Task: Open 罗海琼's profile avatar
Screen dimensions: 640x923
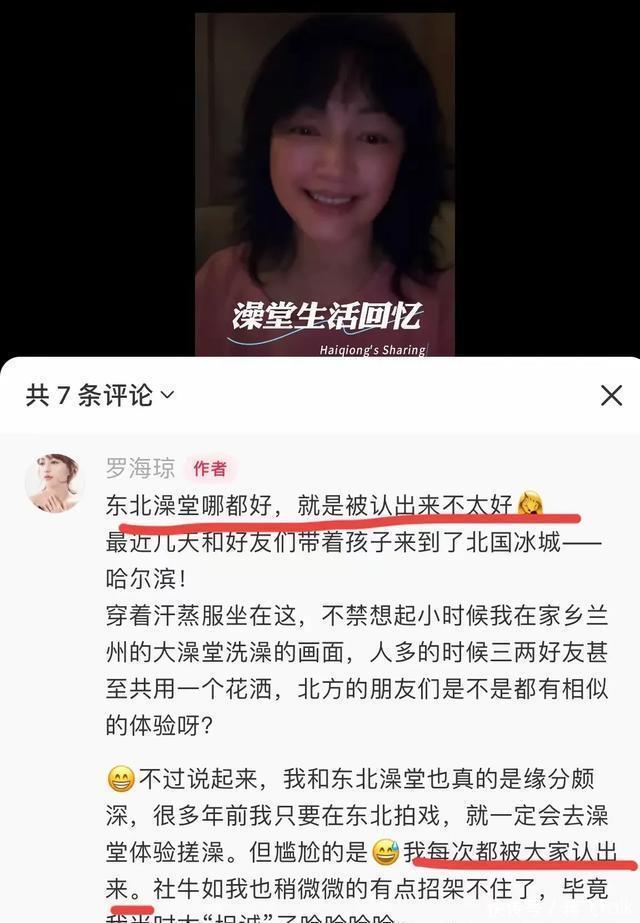Action: click(x=53, y=481)
